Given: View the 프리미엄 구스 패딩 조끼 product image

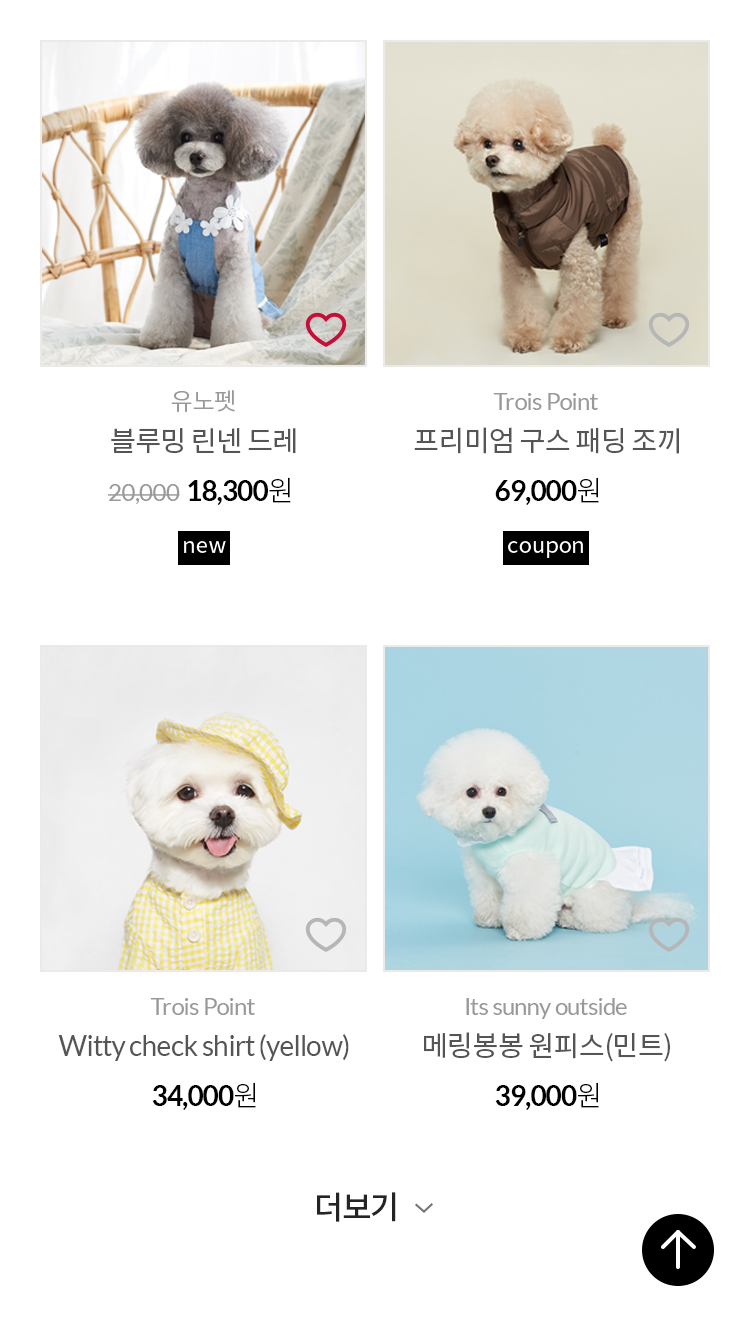Looking at the screenshot, I should 546,190.
